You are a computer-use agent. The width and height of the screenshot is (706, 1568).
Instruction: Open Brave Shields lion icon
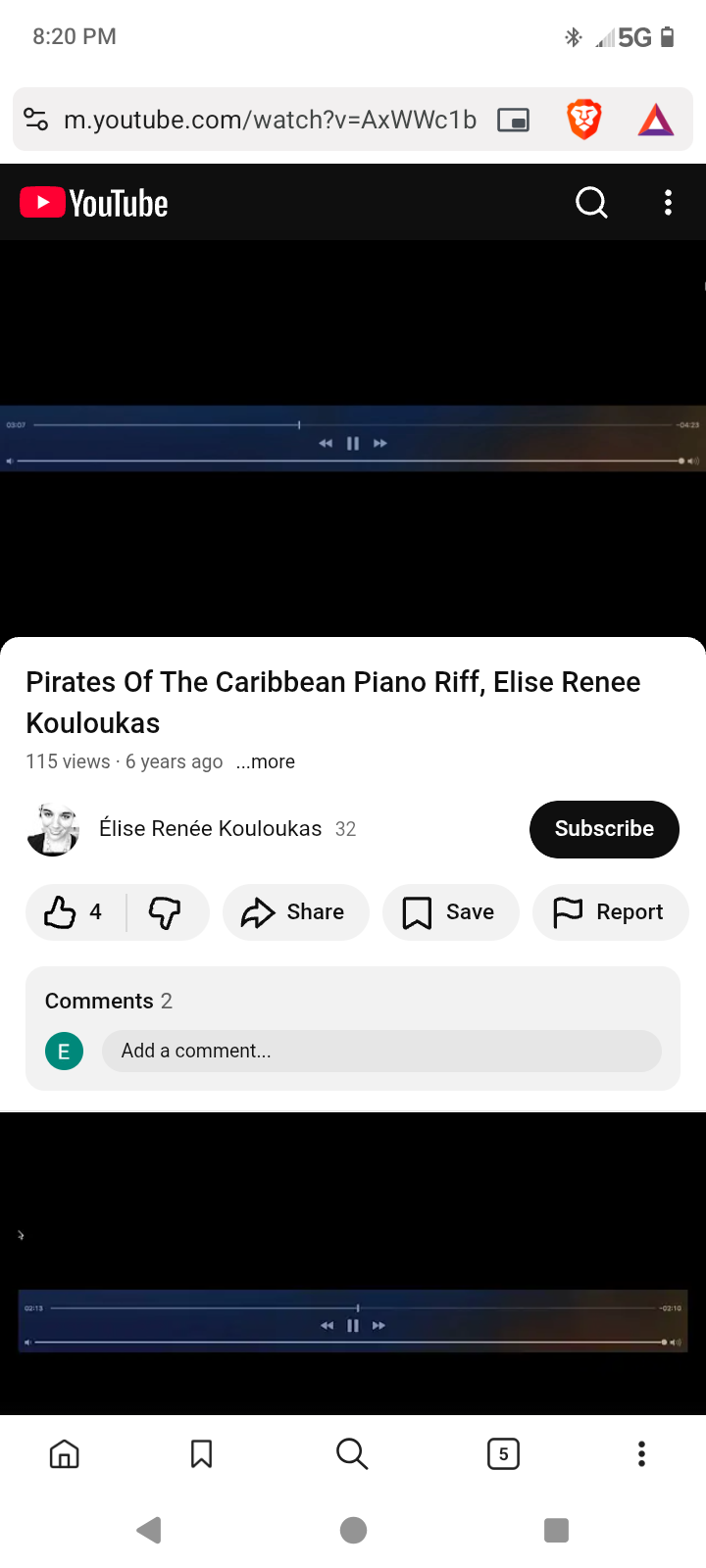(x=584, y=120)
